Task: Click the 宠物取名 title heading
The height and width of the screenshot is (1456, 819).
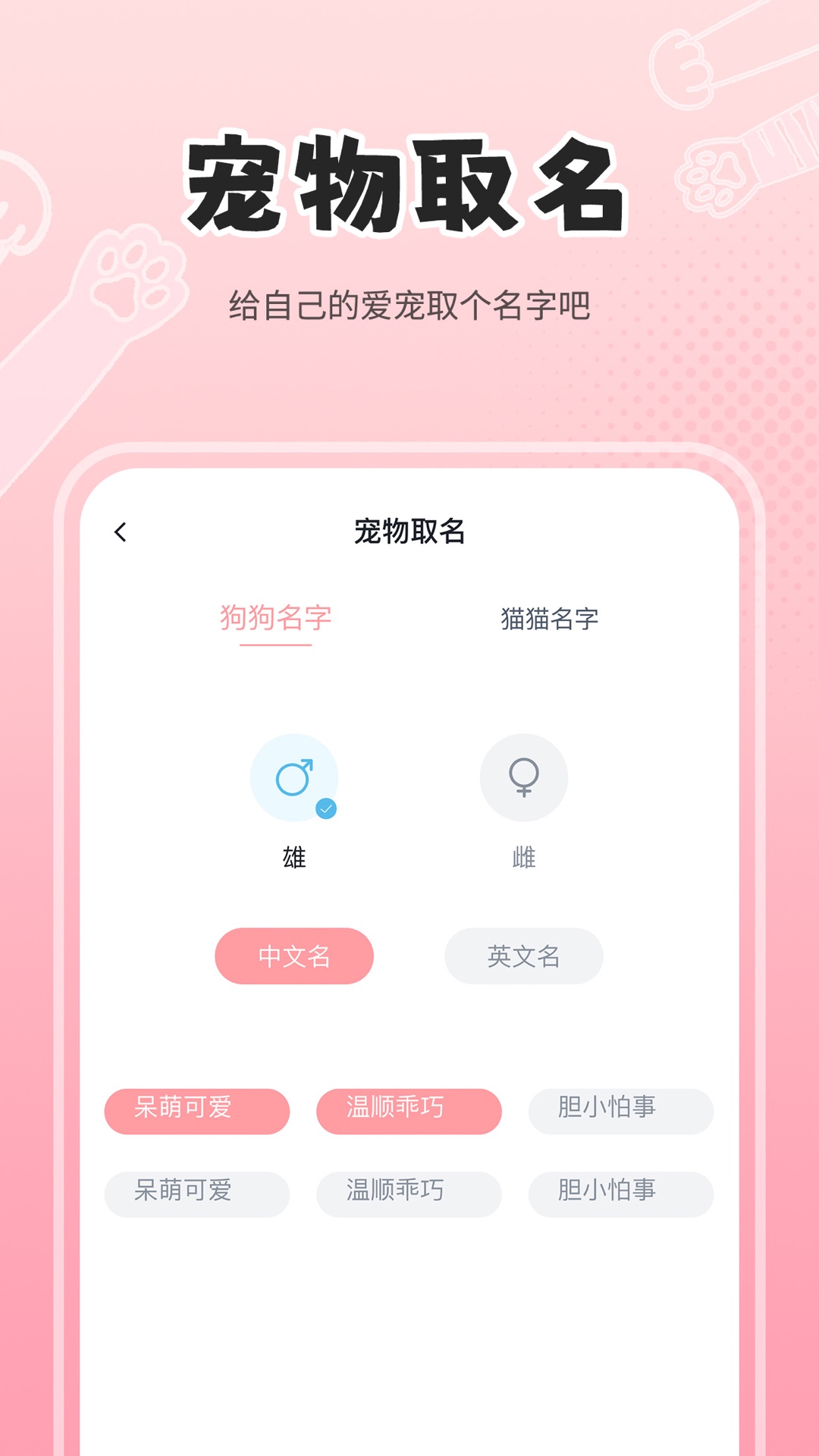Action: pos(409,531)
